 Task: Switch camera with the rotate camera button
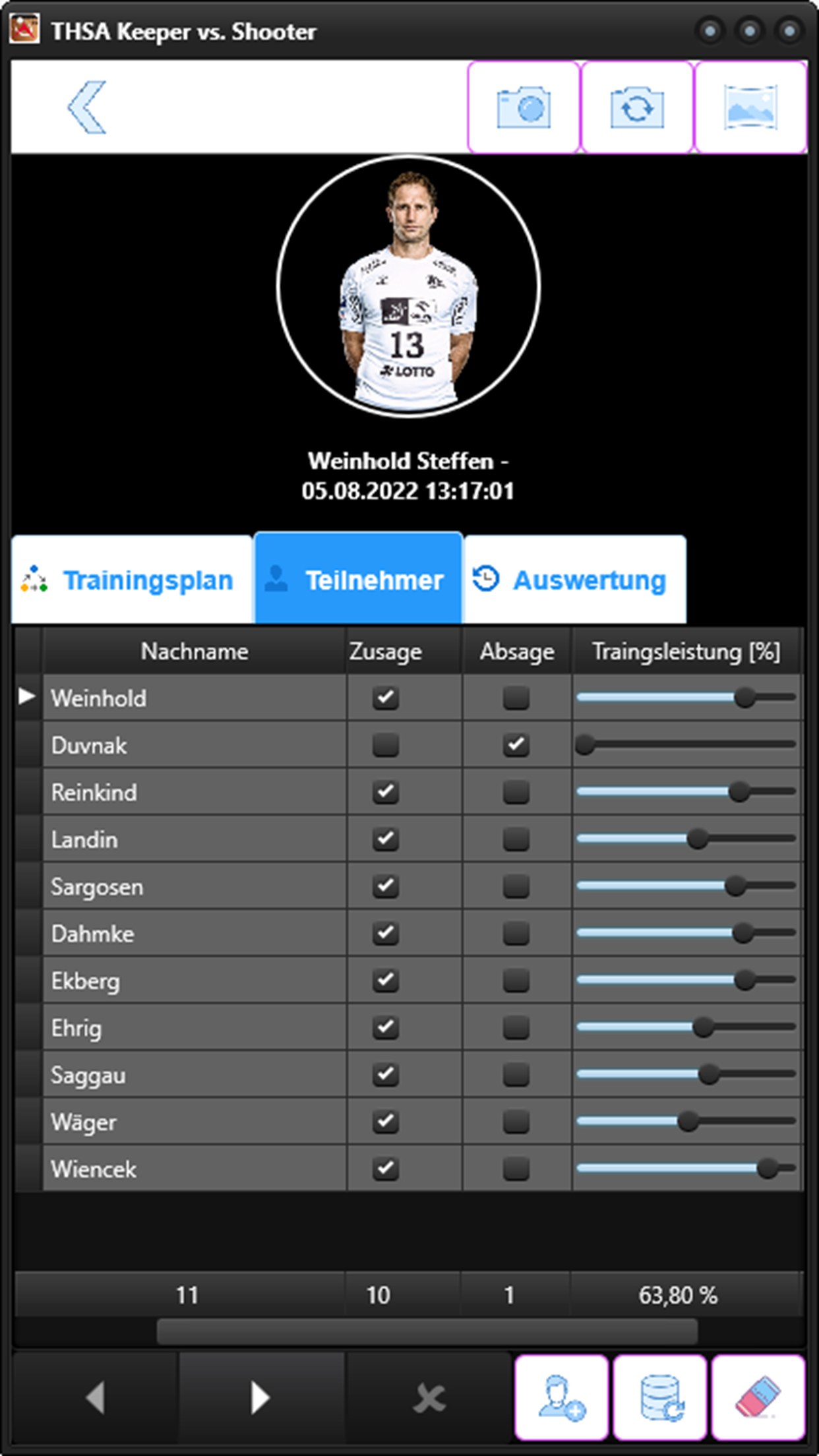pos(637,107)
